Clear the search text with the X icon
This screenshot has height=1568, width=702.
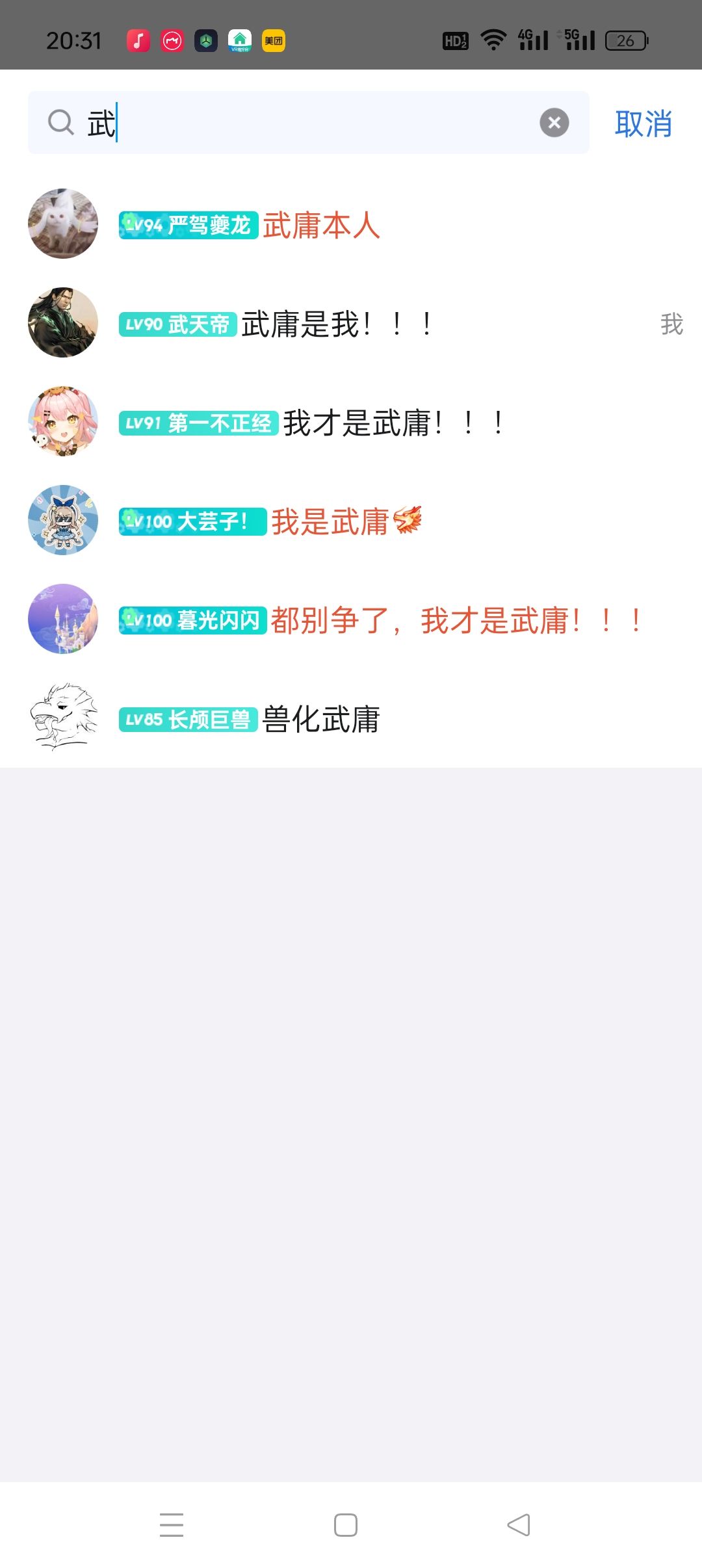point(554,123)
